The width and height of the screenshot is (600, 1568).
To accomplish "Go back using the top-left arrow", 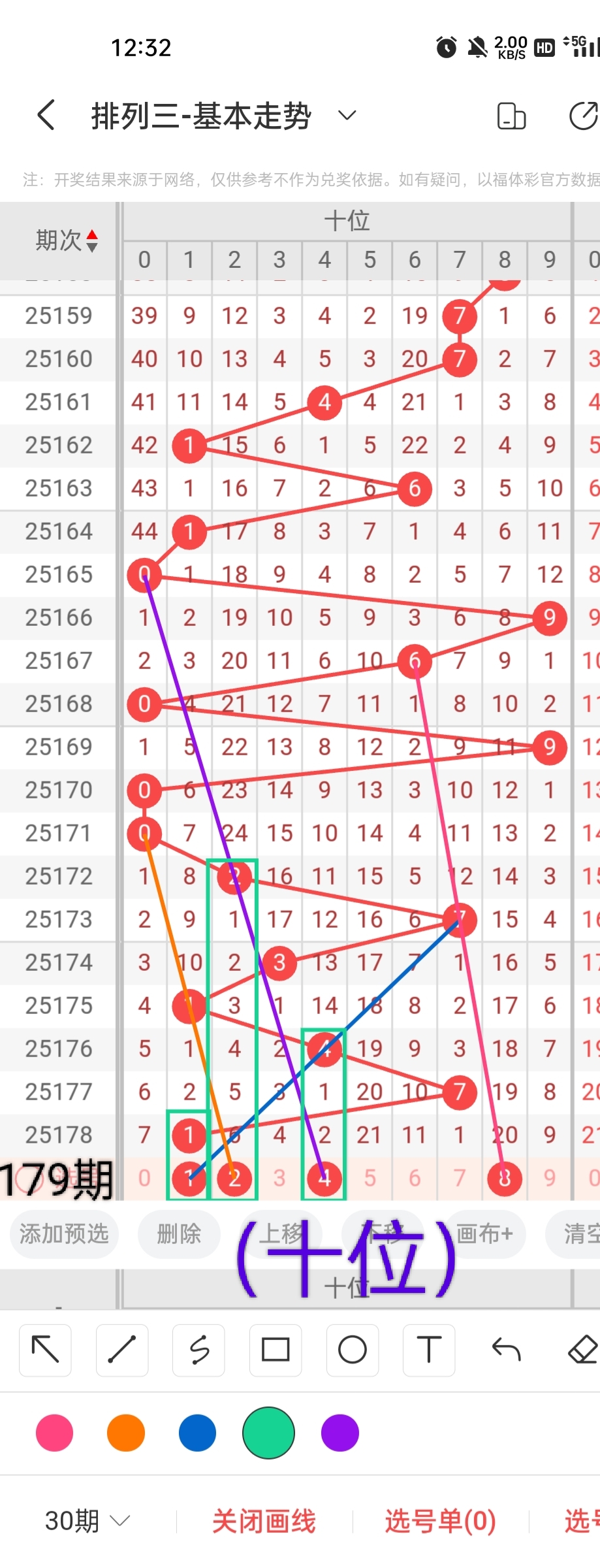I will point(46,116).
